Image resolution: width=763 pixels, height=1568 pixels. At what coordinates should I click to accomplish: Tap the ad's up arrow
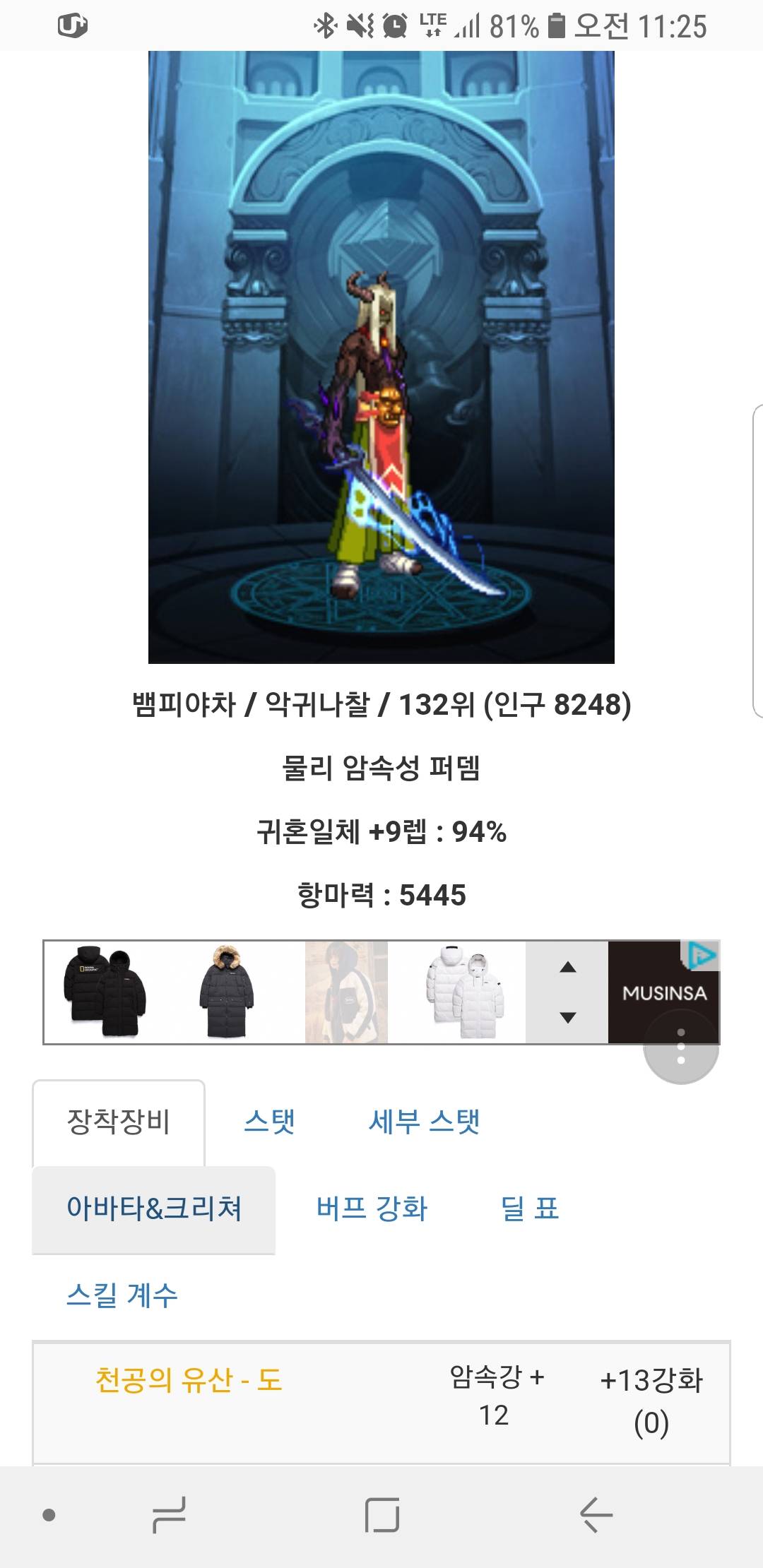(567, 968)
